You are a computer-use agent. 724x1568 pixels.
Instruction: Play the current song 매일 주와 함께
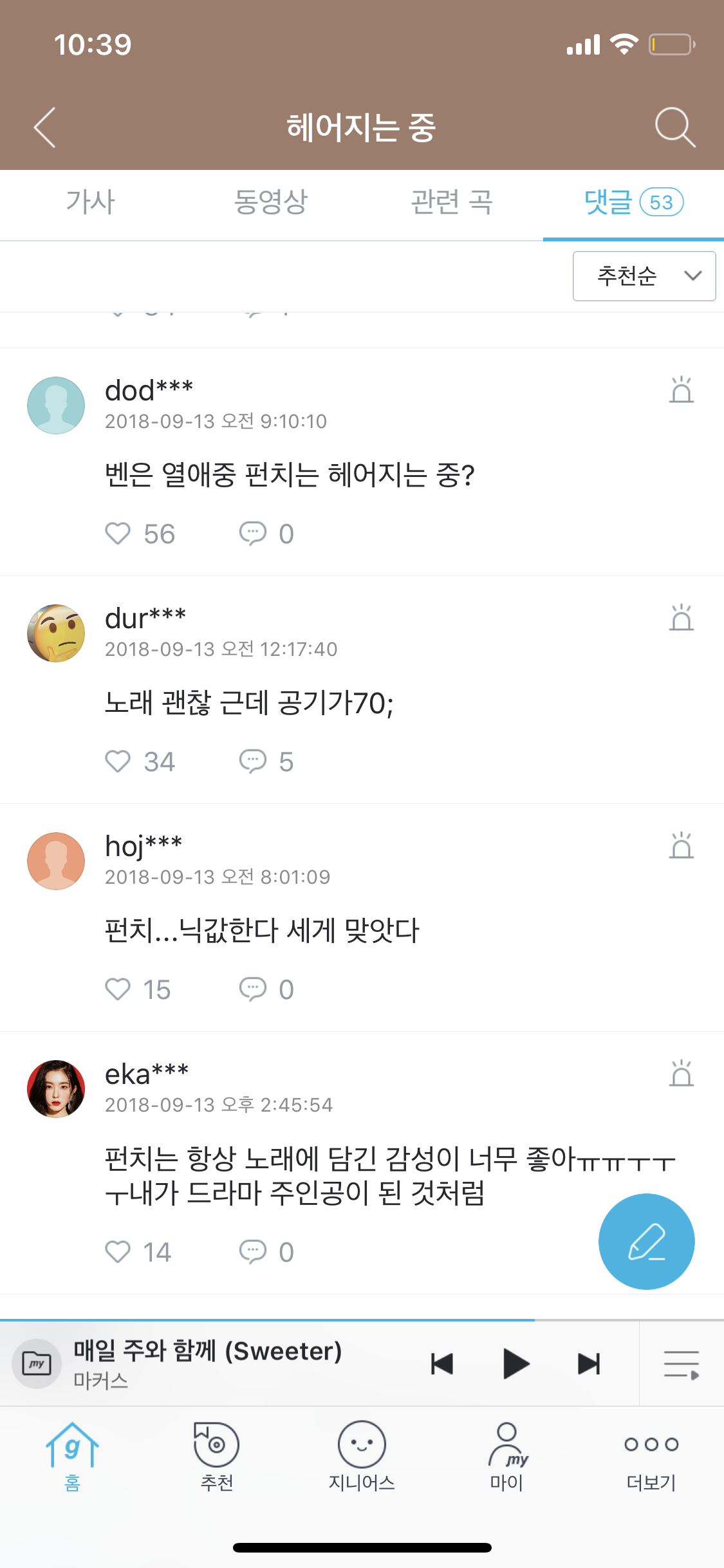tap(515, 1363)
